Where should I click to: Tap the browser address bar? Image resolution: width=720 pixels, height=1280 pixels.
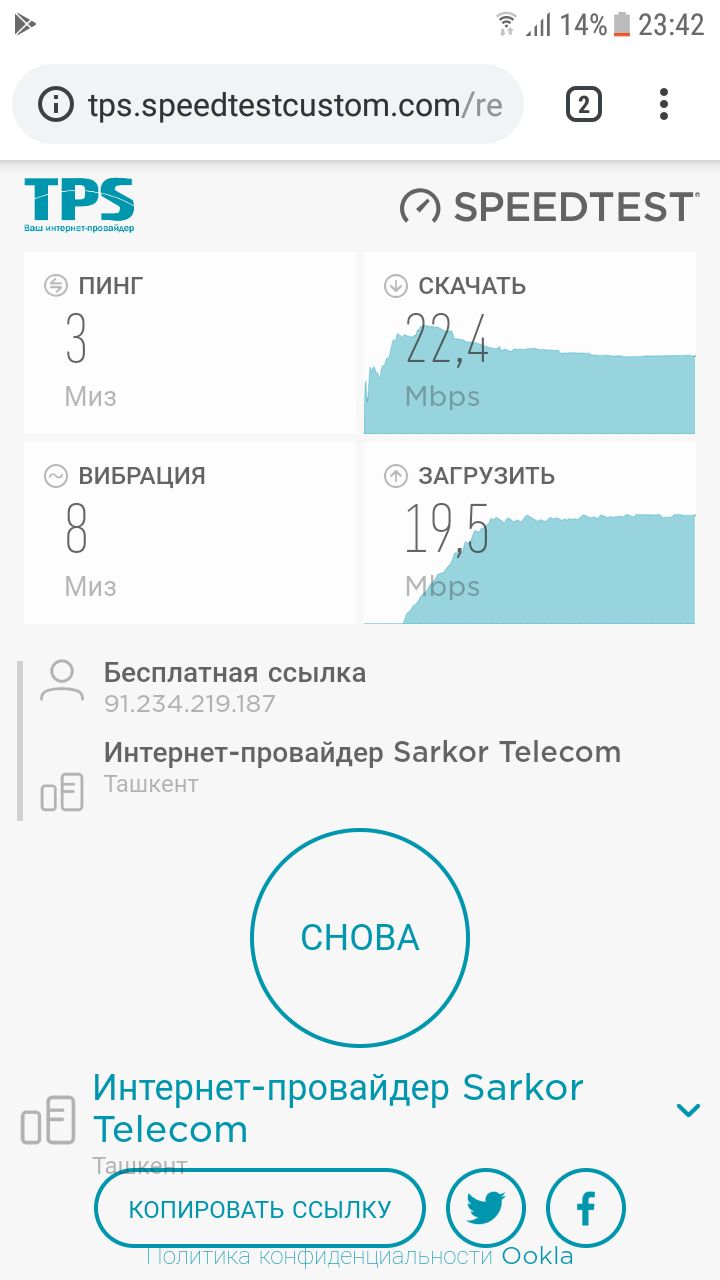(x=267, y=105)
